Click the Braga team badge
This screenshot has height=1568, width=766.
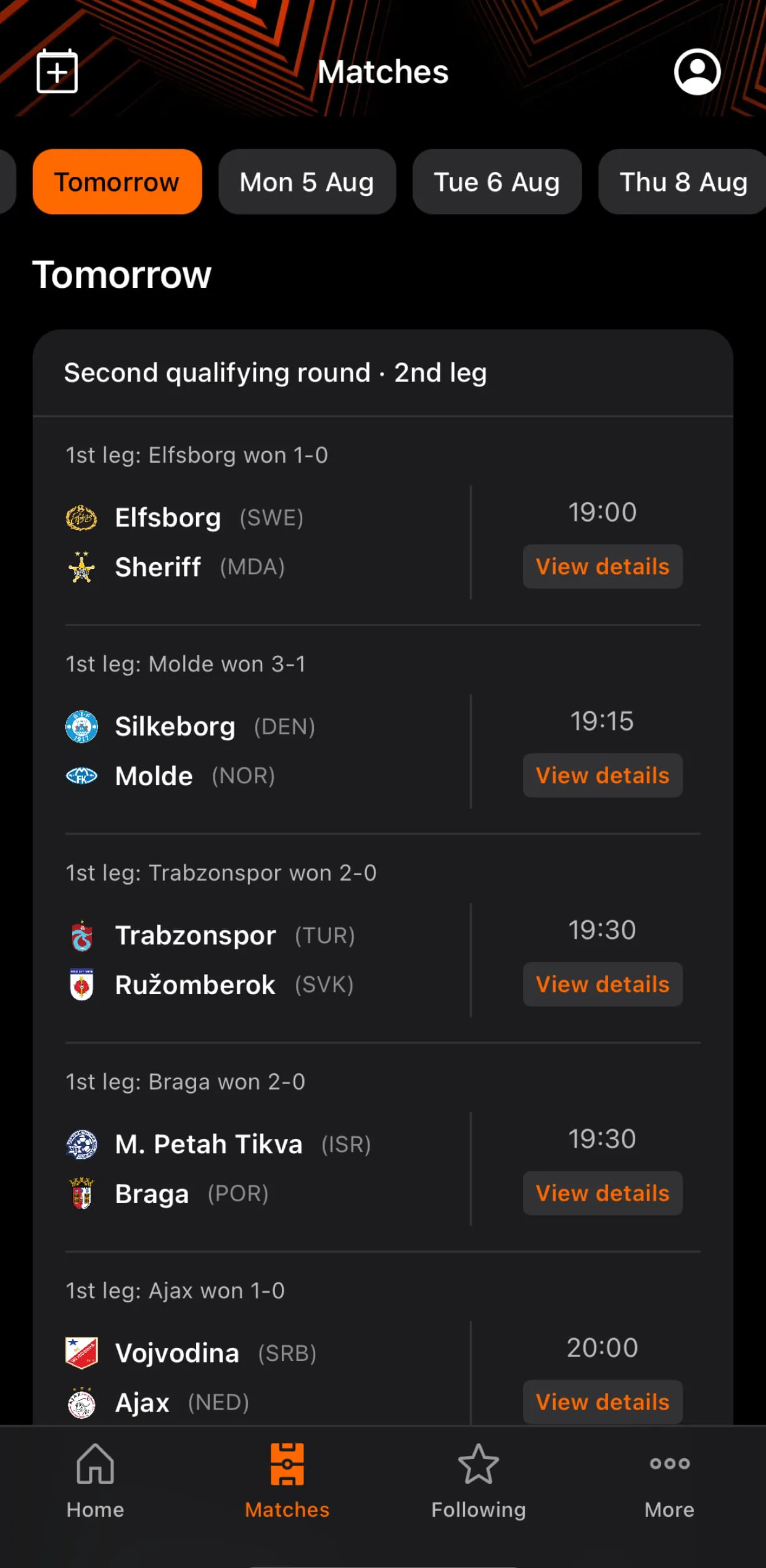pyautogui.click(x=82, y=1193)
